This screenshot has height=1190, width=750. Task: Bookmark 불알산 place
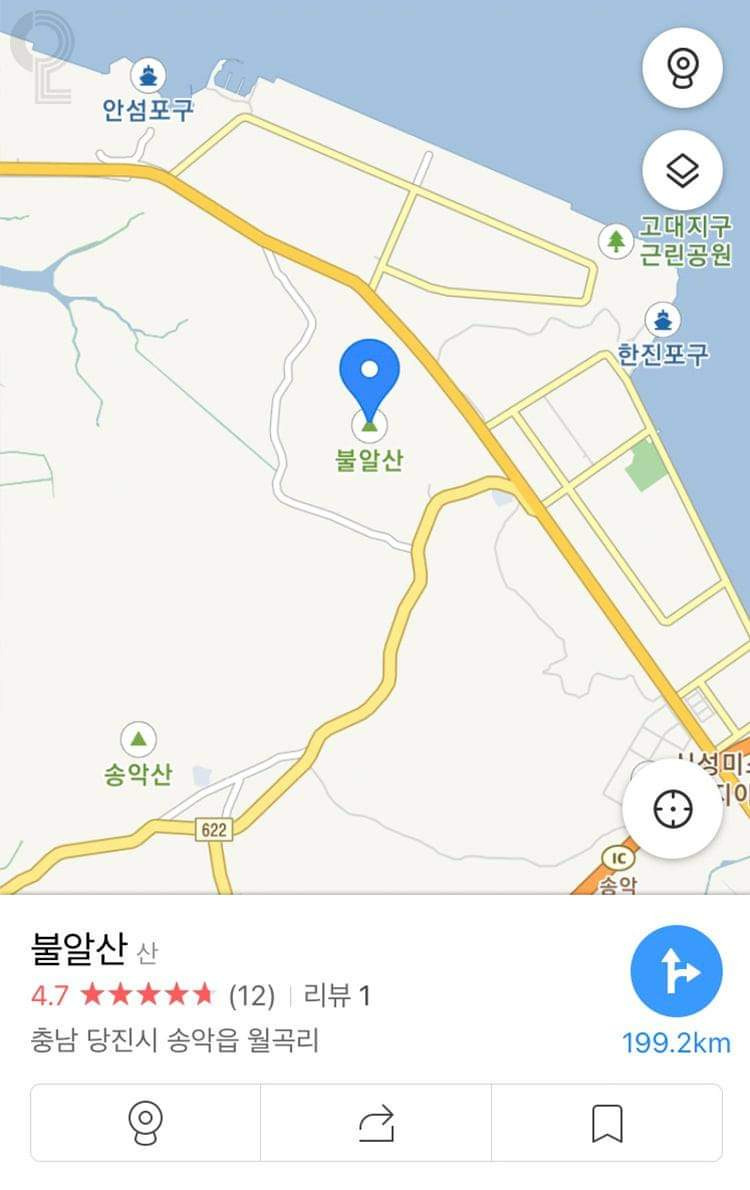(606, 1123)
